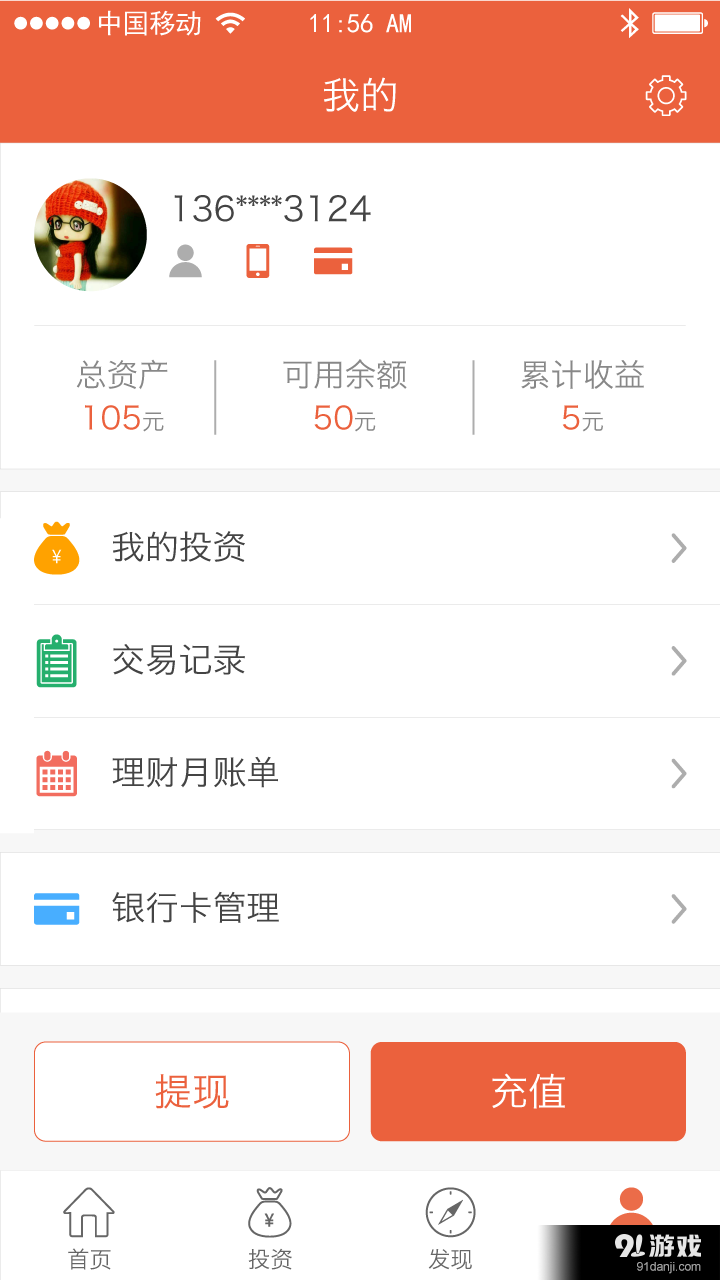The image size is (720, 1280).
Task: Expand 我的投资 via its chevron
Action: [x=679, y=548]
